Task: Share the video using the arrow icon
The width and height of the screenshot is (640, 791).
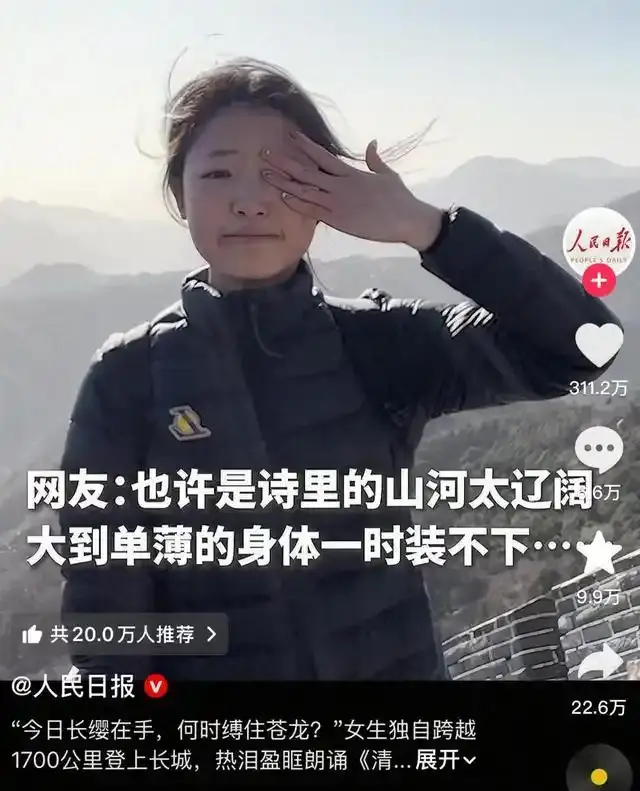Action: coord(600,662)
